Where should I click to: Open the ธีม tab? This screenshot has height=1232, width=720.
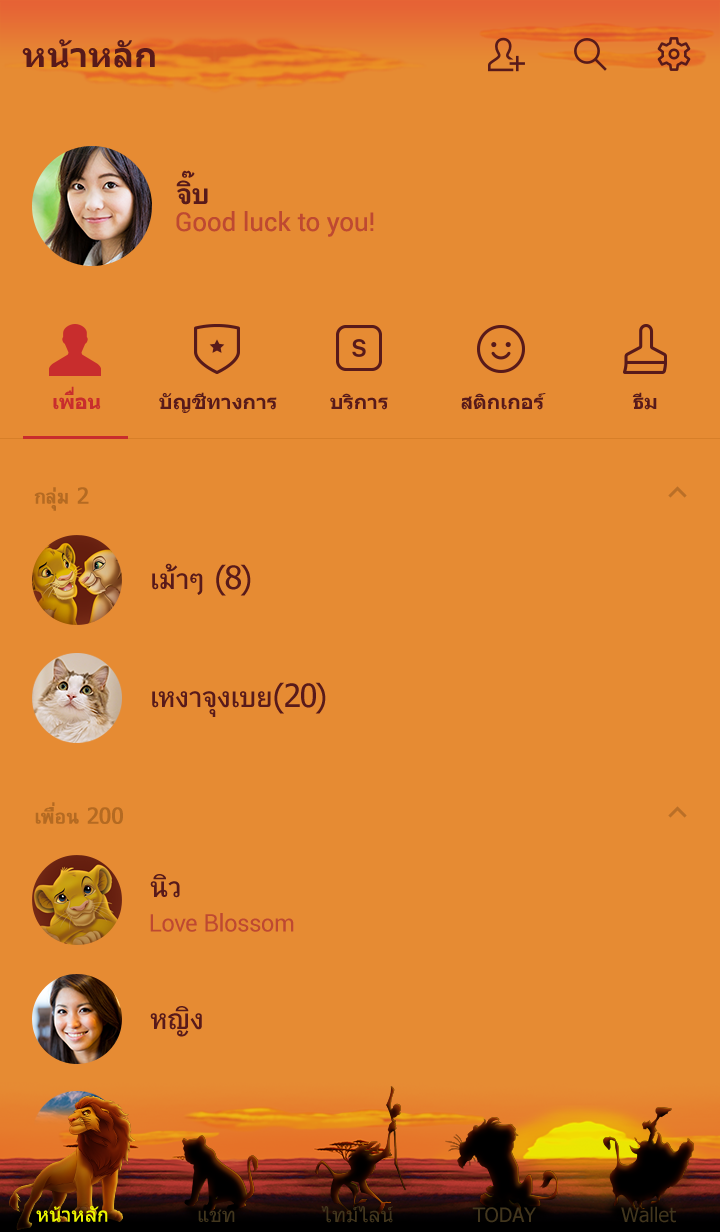645,370
